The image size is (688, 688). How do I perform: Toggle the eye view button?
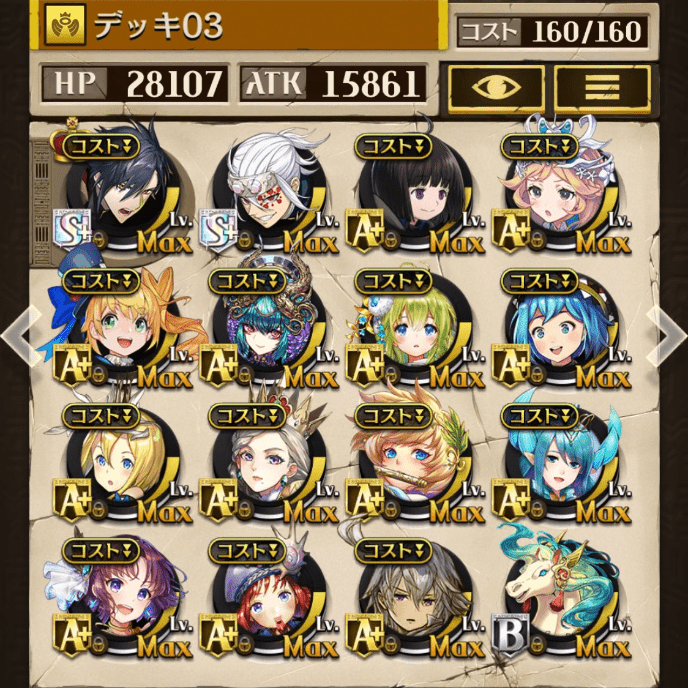[x=495, y=88]
